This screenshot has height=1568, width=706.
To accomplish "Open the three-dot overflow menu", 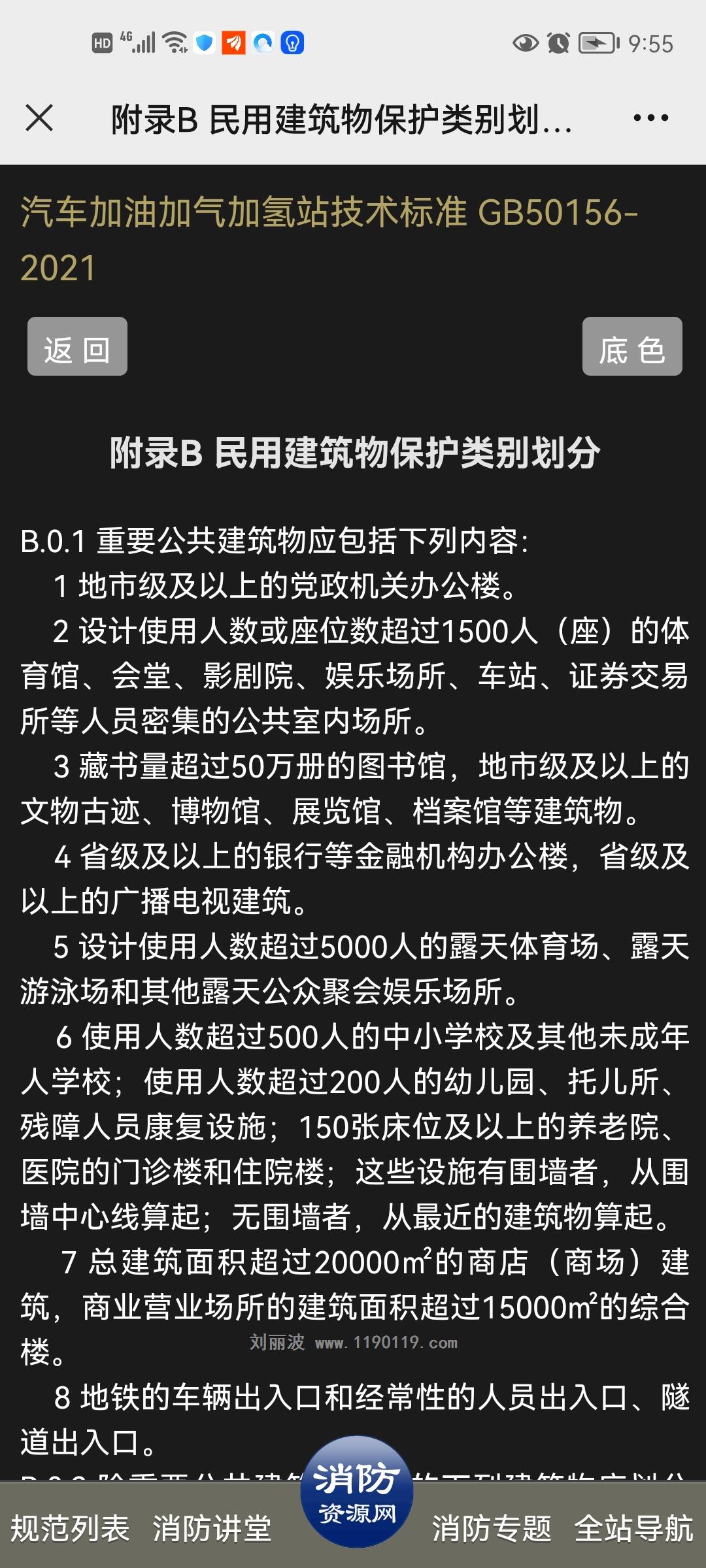I will point(650,118).
